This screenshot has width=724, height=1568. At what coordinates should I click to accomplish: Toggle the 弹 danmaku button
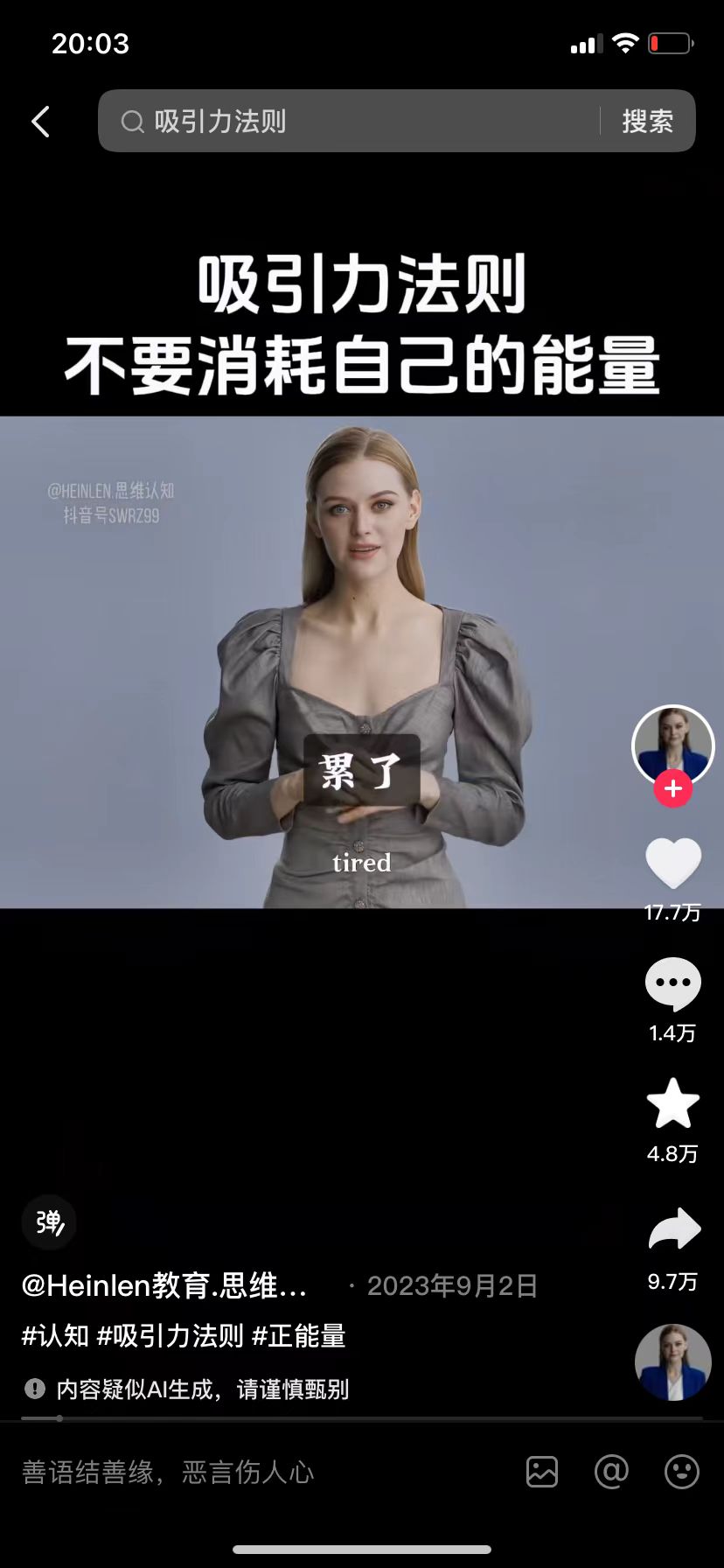tap(49, 1222)
